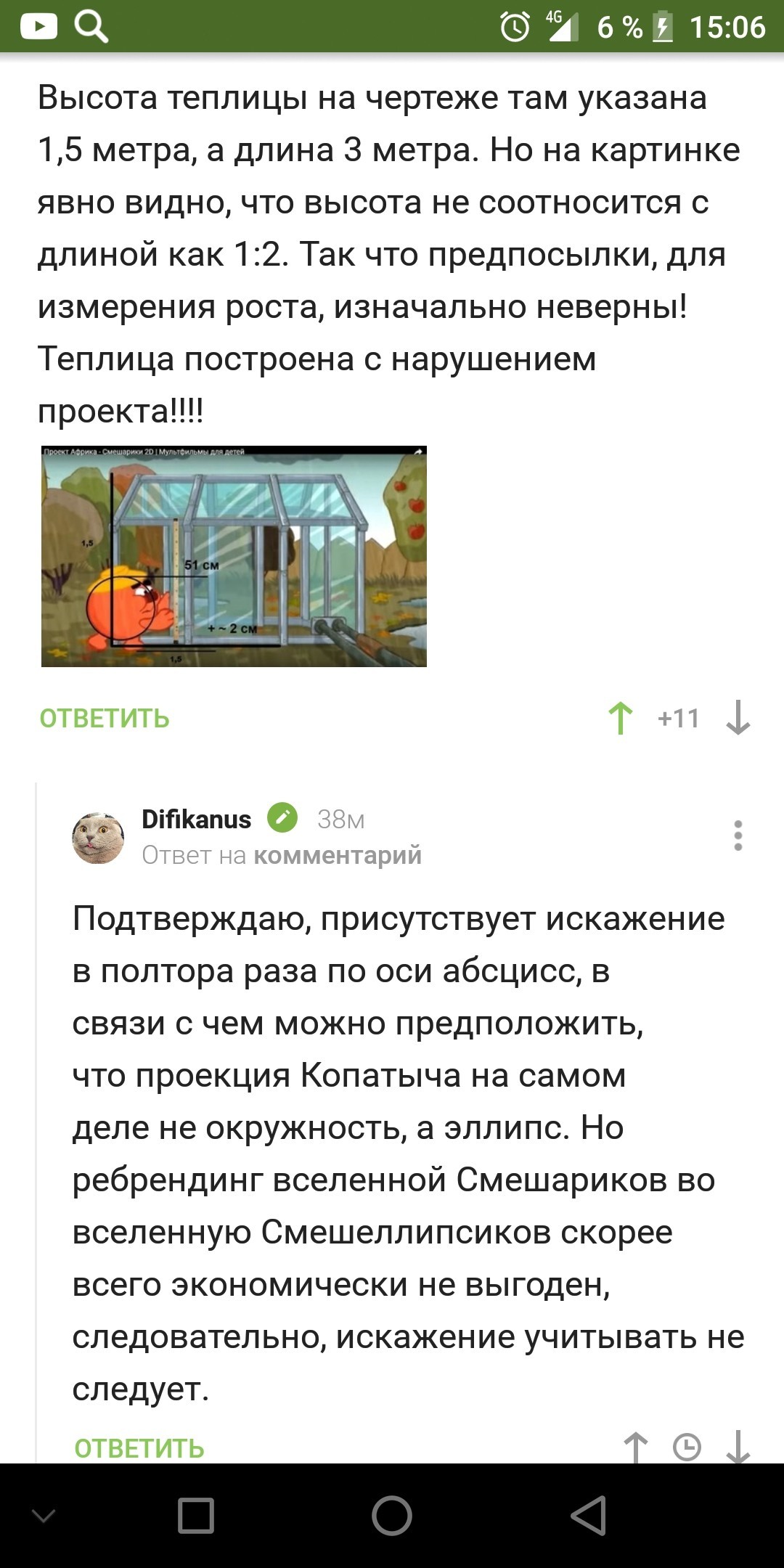Go to the parent комментарий link

tap(337, 856)
